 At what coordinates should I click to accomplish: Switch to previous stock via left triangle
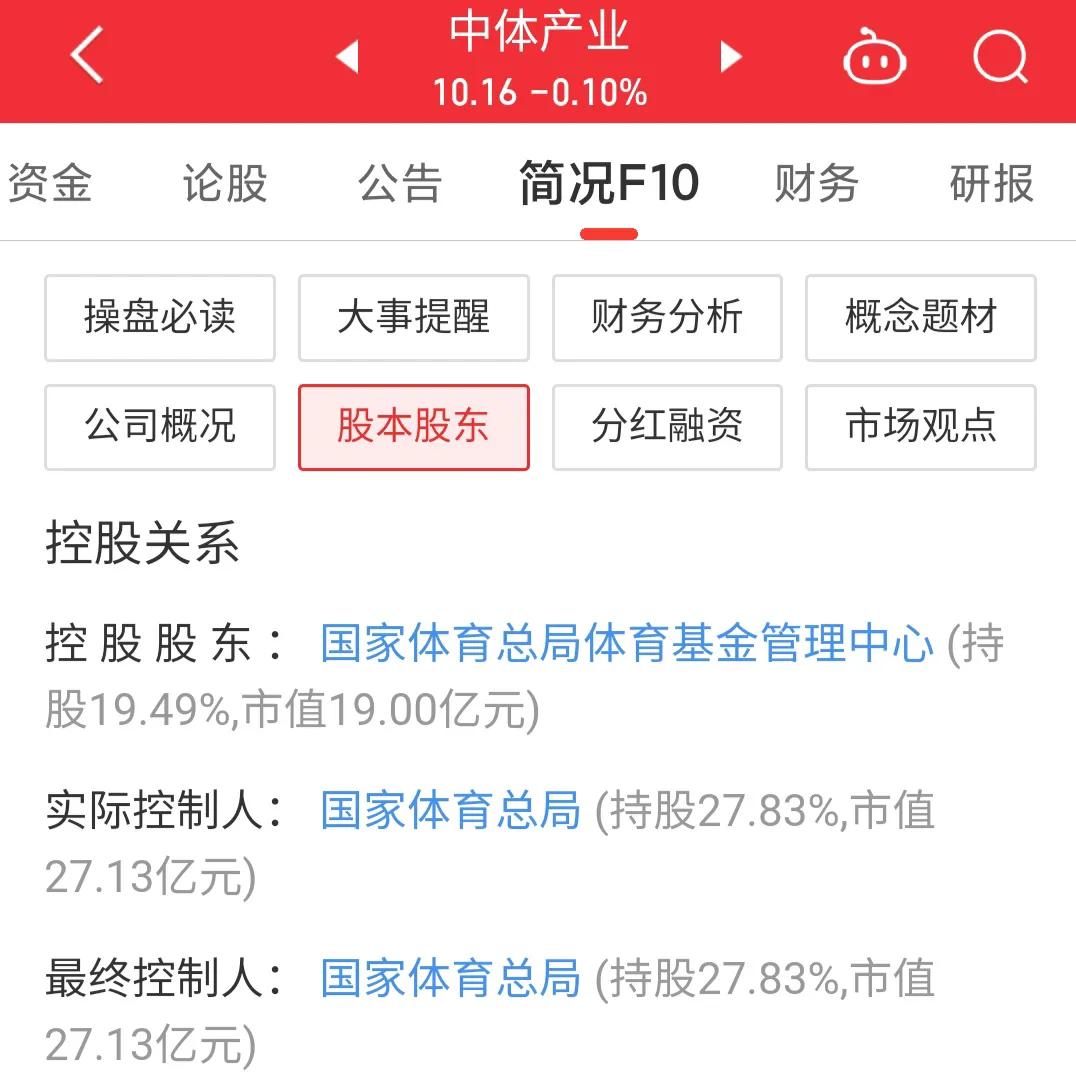tap(347, 57)
